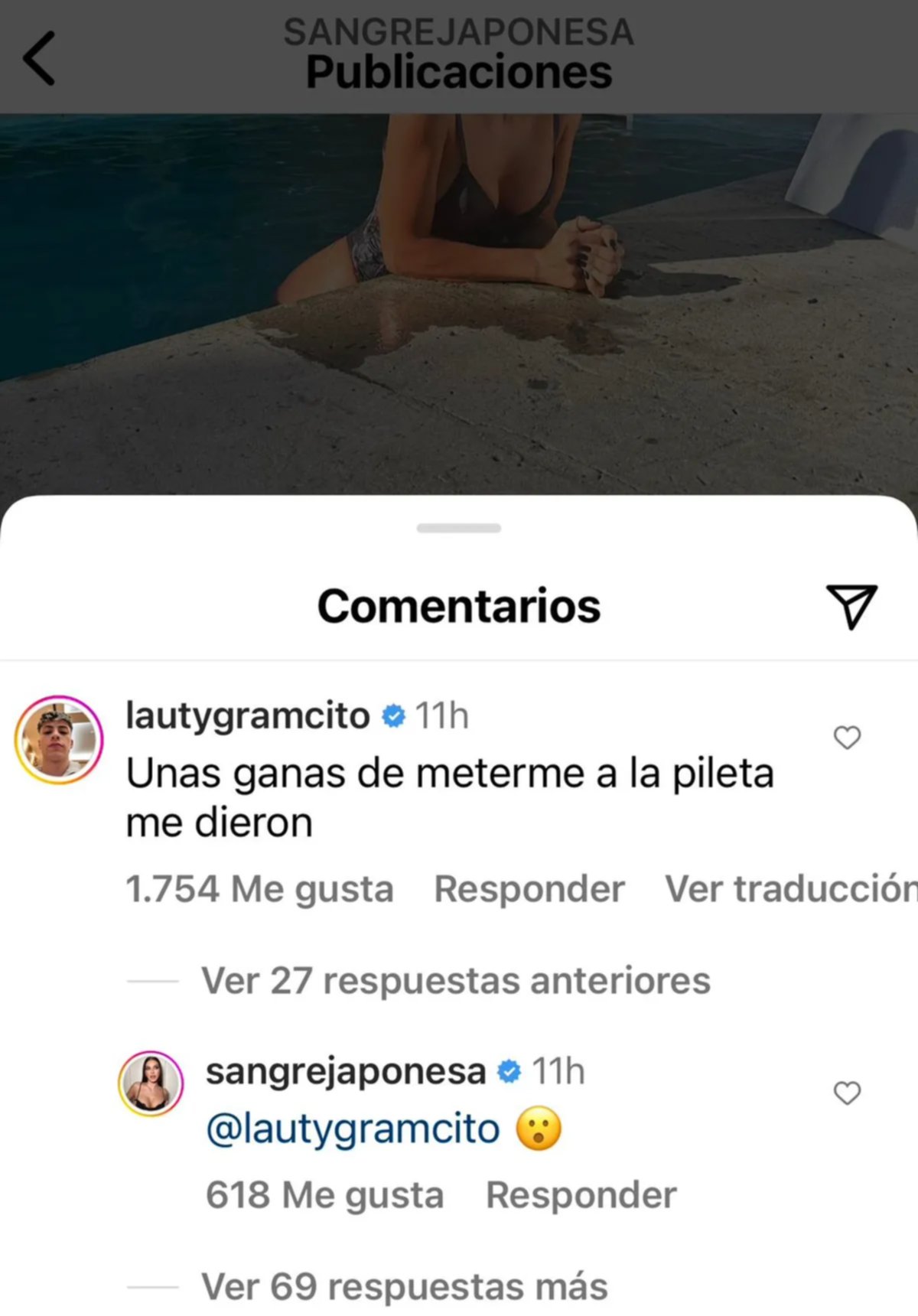Expand Ver 69 respuestas más
The image size is (918, 1316).
(404, 1287)
